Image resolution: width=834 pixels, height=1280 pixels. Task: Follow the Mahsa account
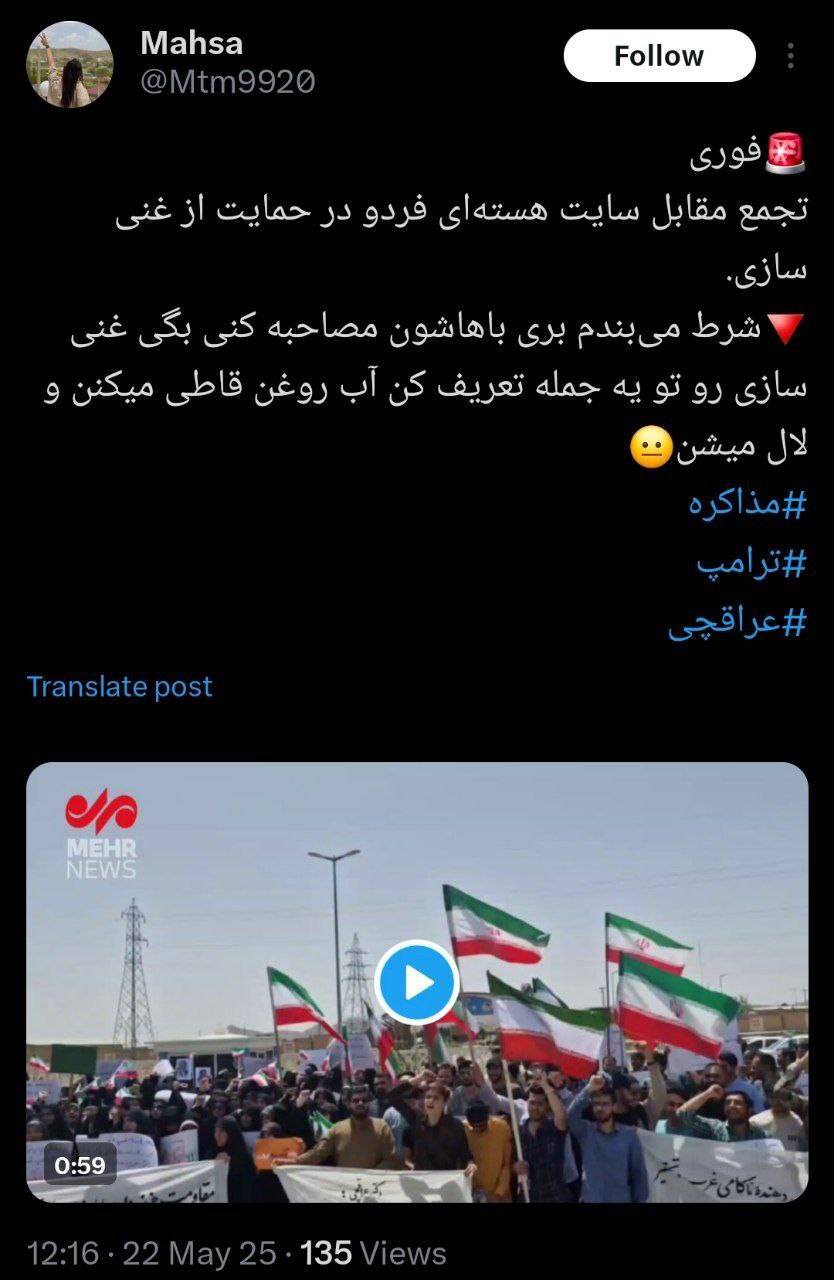tap(659, 56)
